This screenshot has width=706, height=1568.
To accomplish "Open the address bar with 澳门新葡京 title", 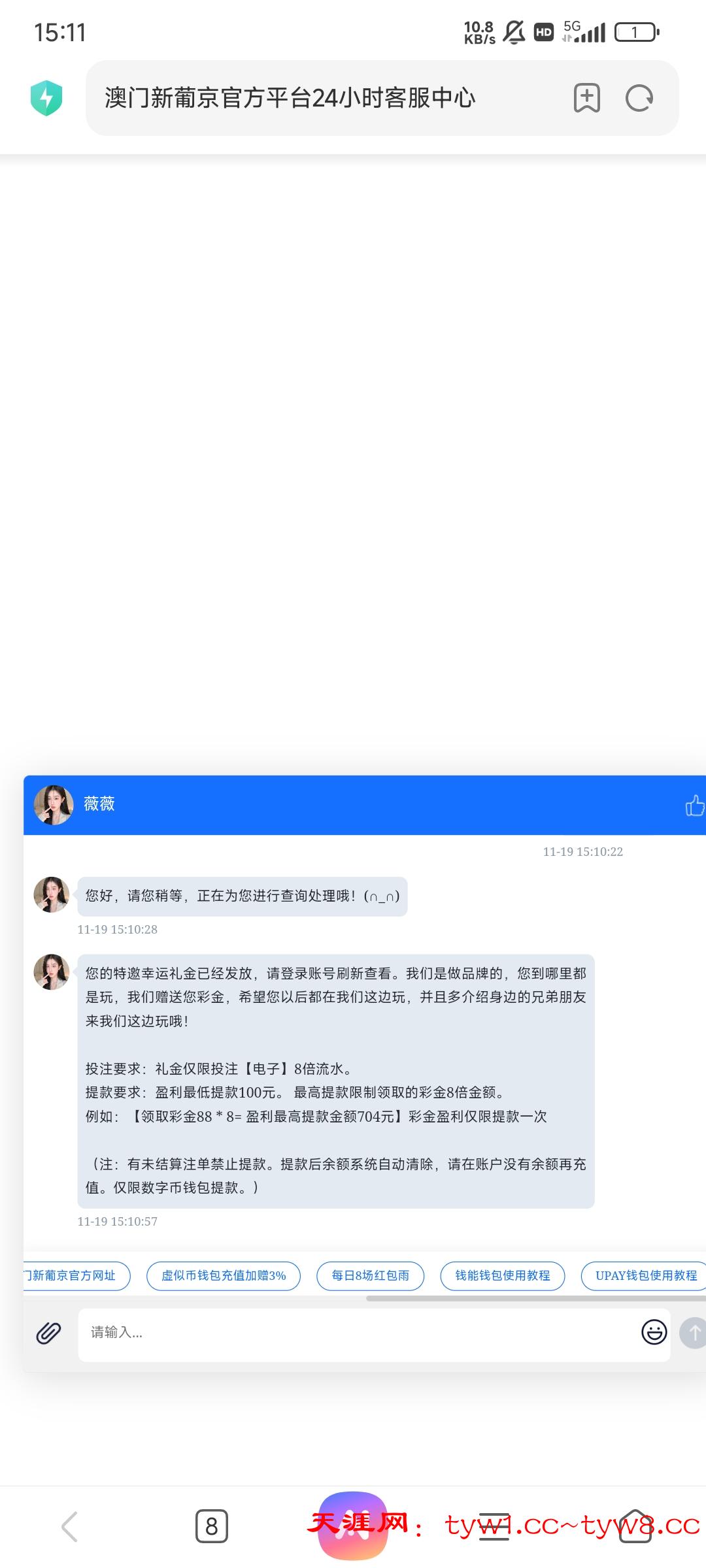I will tap(314, 98).
